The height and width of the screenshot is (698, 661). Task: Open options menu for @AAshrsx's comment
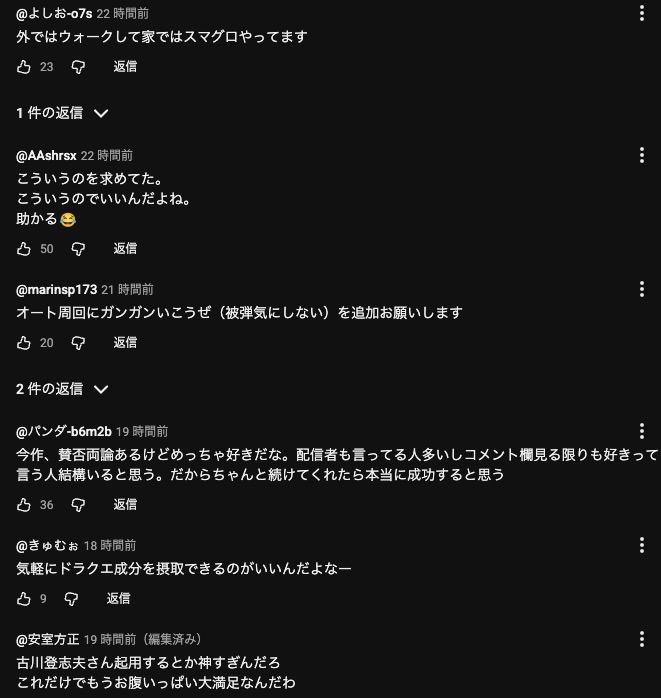point(642,155)
